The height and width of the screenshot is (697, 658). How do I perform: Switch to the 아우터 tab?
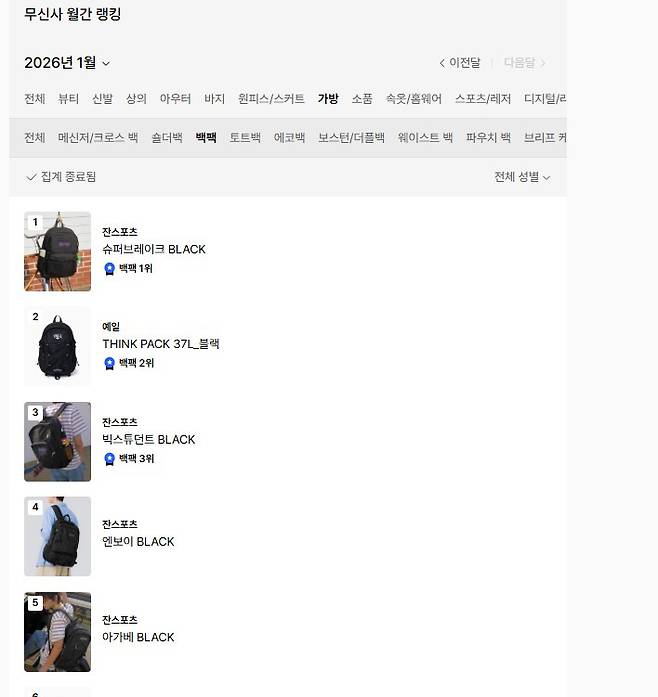175,99
